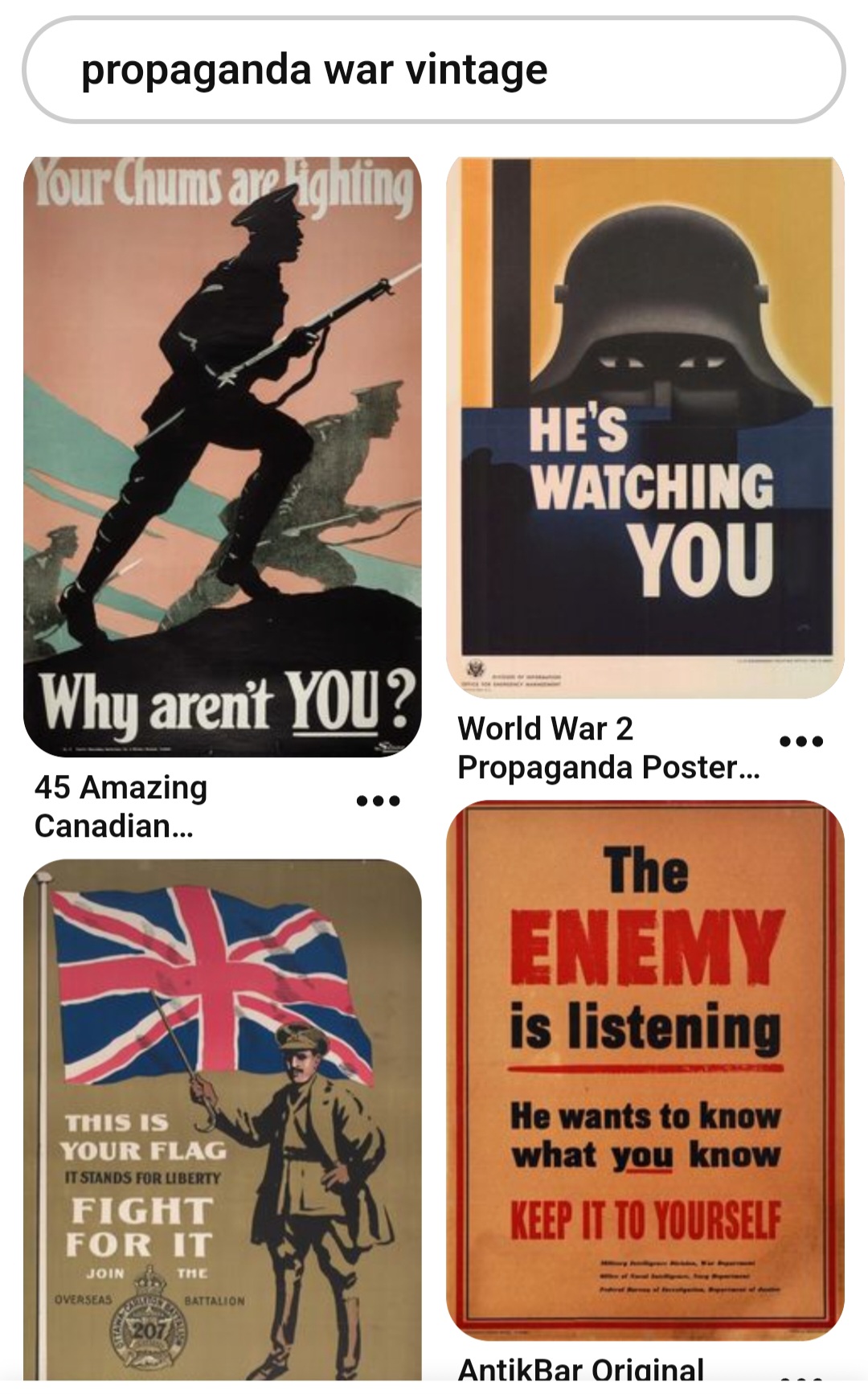Open the 'He's Watching You' poster pin
868x1394 pixels.
coord(645,426)
